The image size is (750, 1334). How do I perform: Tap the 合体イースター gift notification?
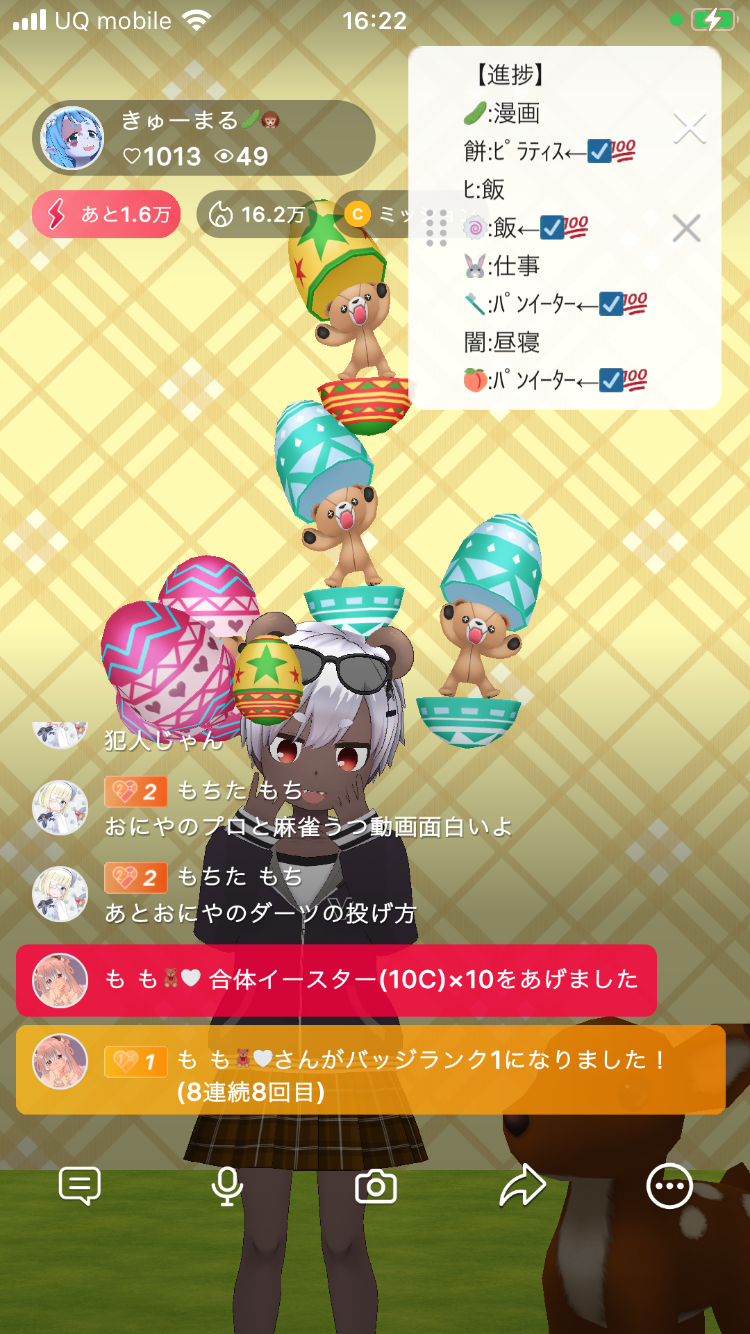[x=336, y=980]
